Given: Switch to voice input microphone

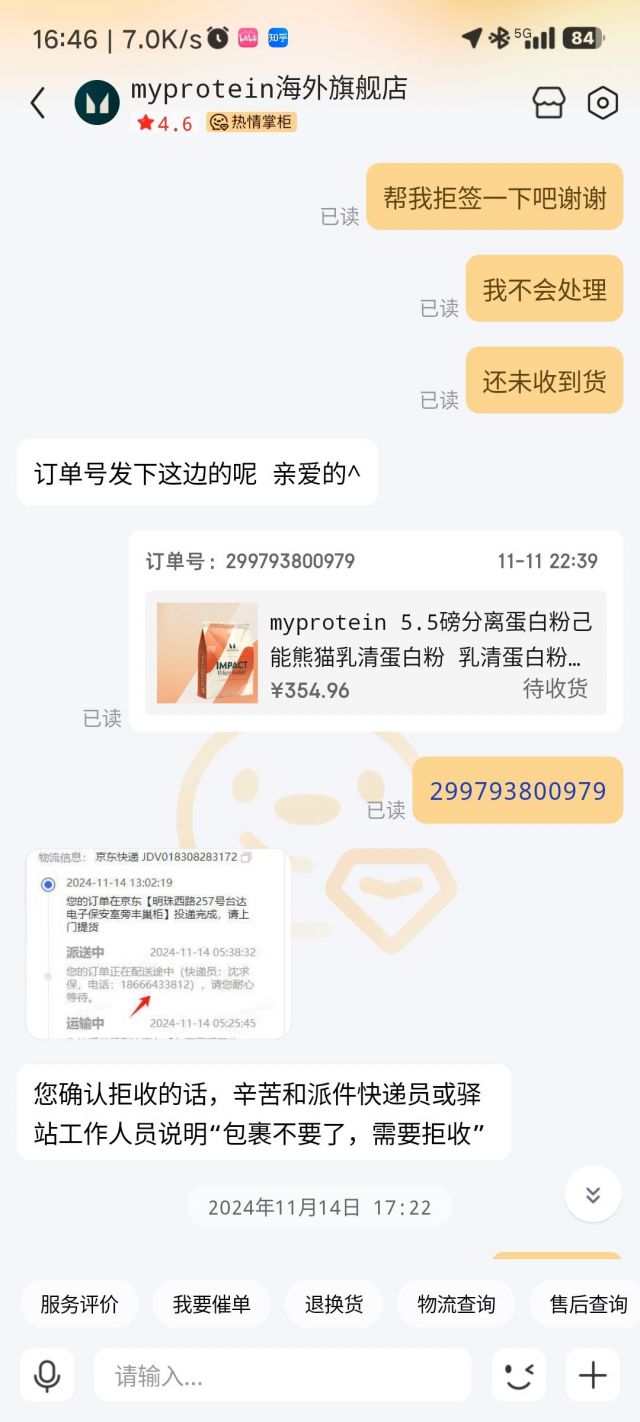Looking at the screenshot, I should pyautogui.click(x=47, y=1375).
